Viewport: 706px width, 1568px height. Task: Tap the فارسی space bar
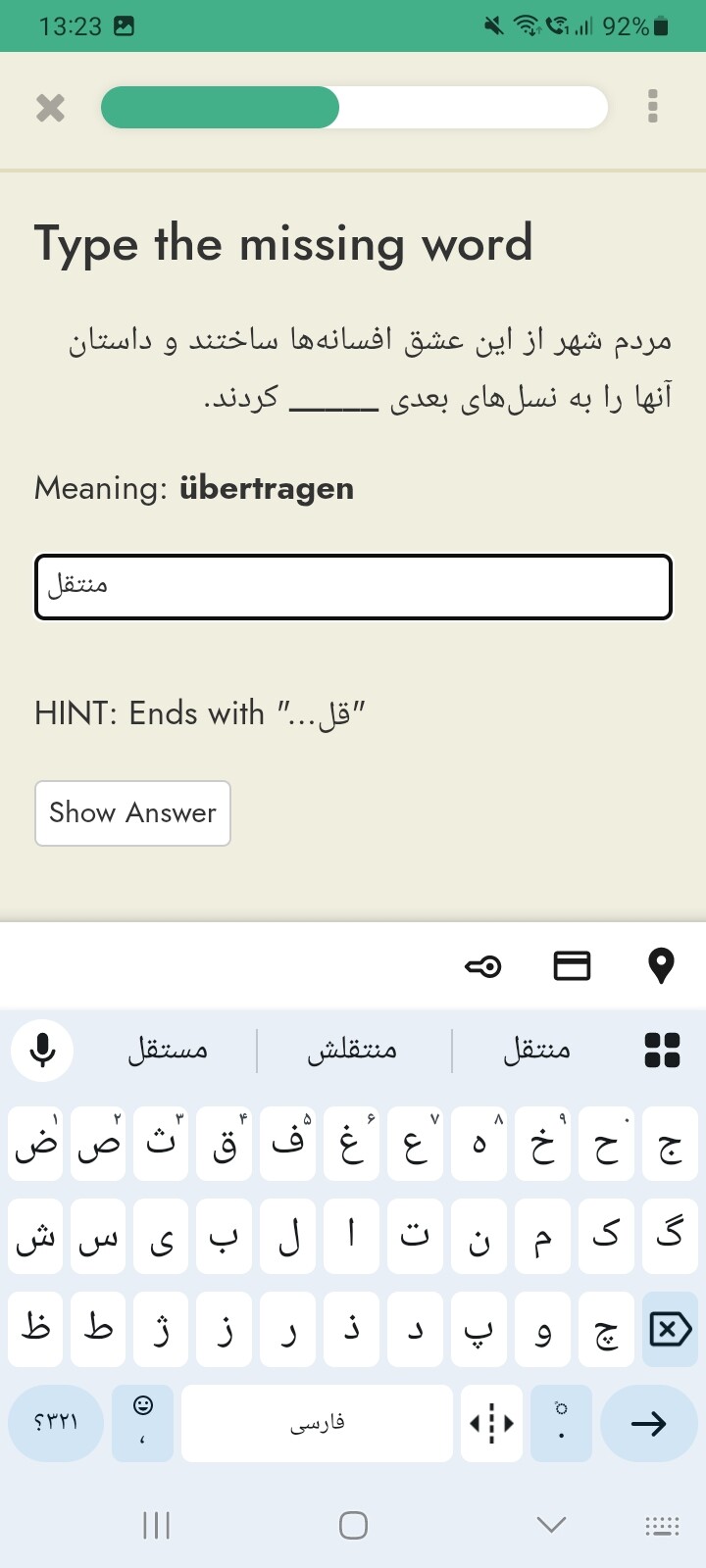[x=317, y=1423]
